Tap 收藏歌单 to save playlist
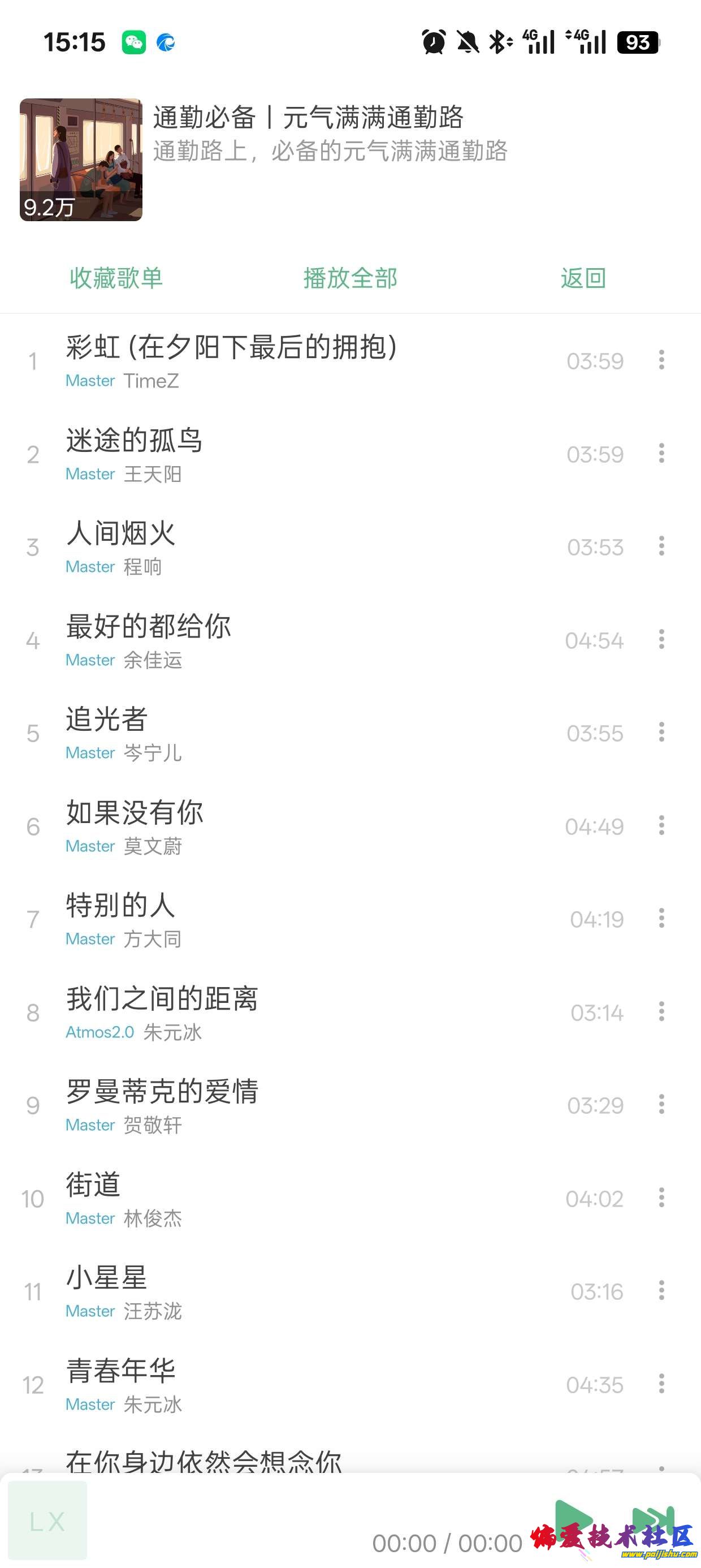701x1568 pixels. [116, 278]
